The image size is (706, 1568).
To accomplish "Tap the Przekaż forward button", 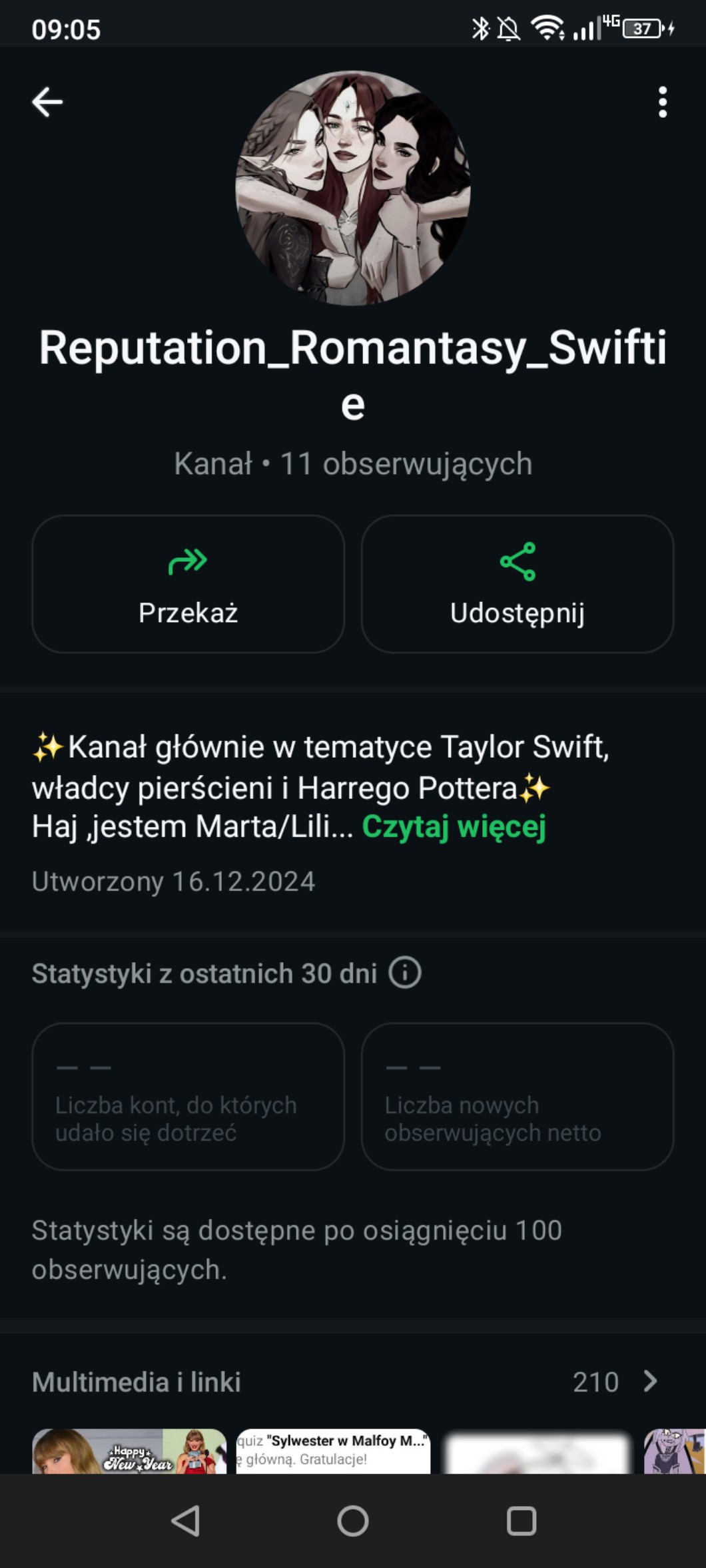I will 188,583.
